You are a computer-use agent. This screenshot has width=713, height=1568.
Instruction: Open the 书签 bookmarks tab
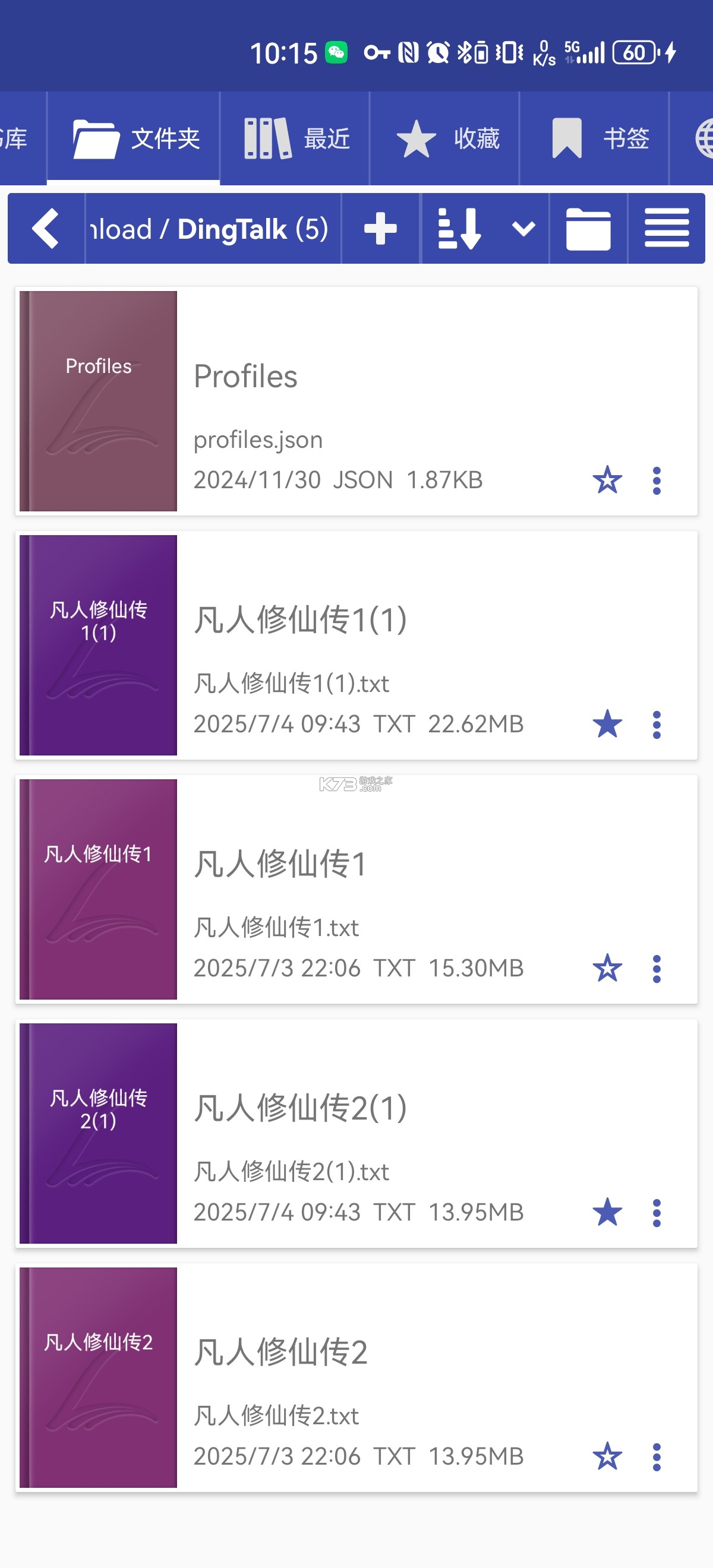coord(595,138)
